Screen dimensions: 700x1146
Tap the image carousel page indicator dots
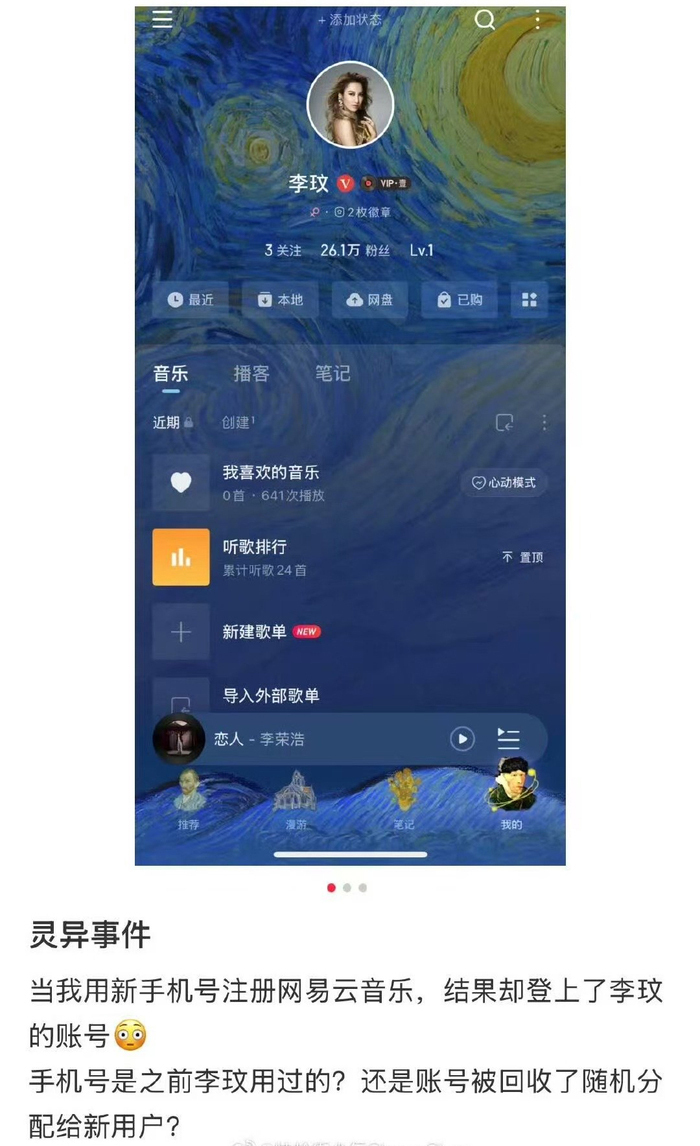[x=347, y=888]
